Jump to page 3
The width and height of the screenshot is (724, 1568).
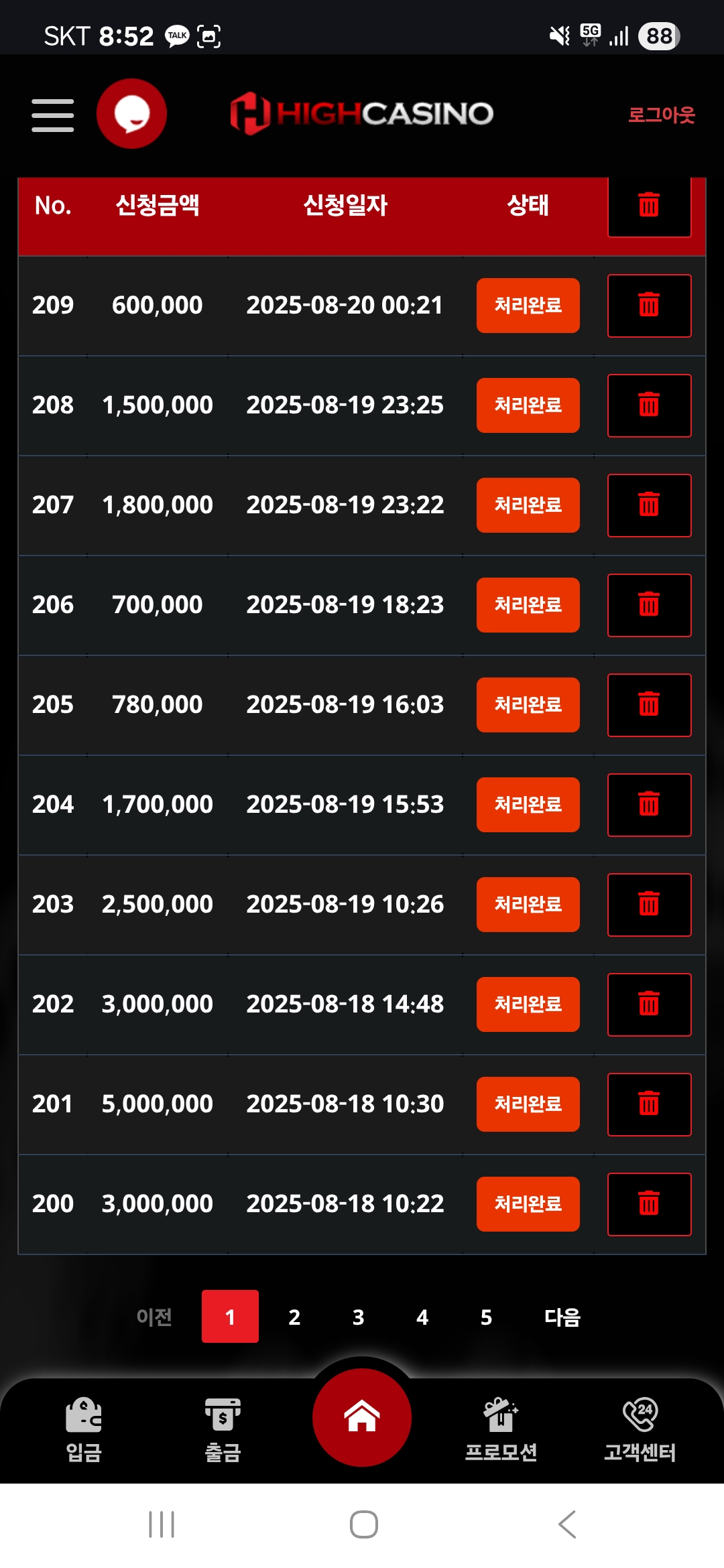coord(359,1317)
